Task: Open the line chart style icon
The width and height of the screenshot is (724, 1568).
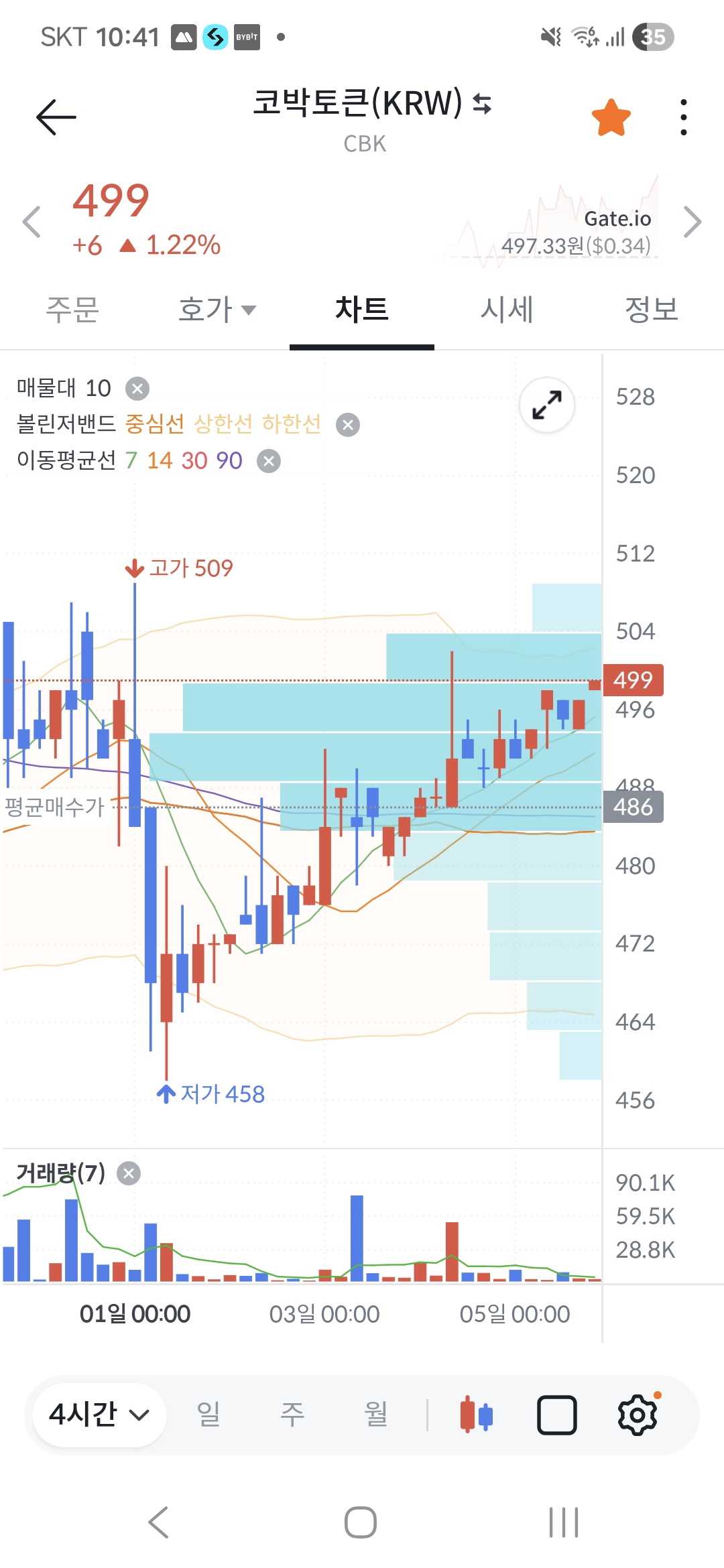Action: click(x=556, y=1416)
